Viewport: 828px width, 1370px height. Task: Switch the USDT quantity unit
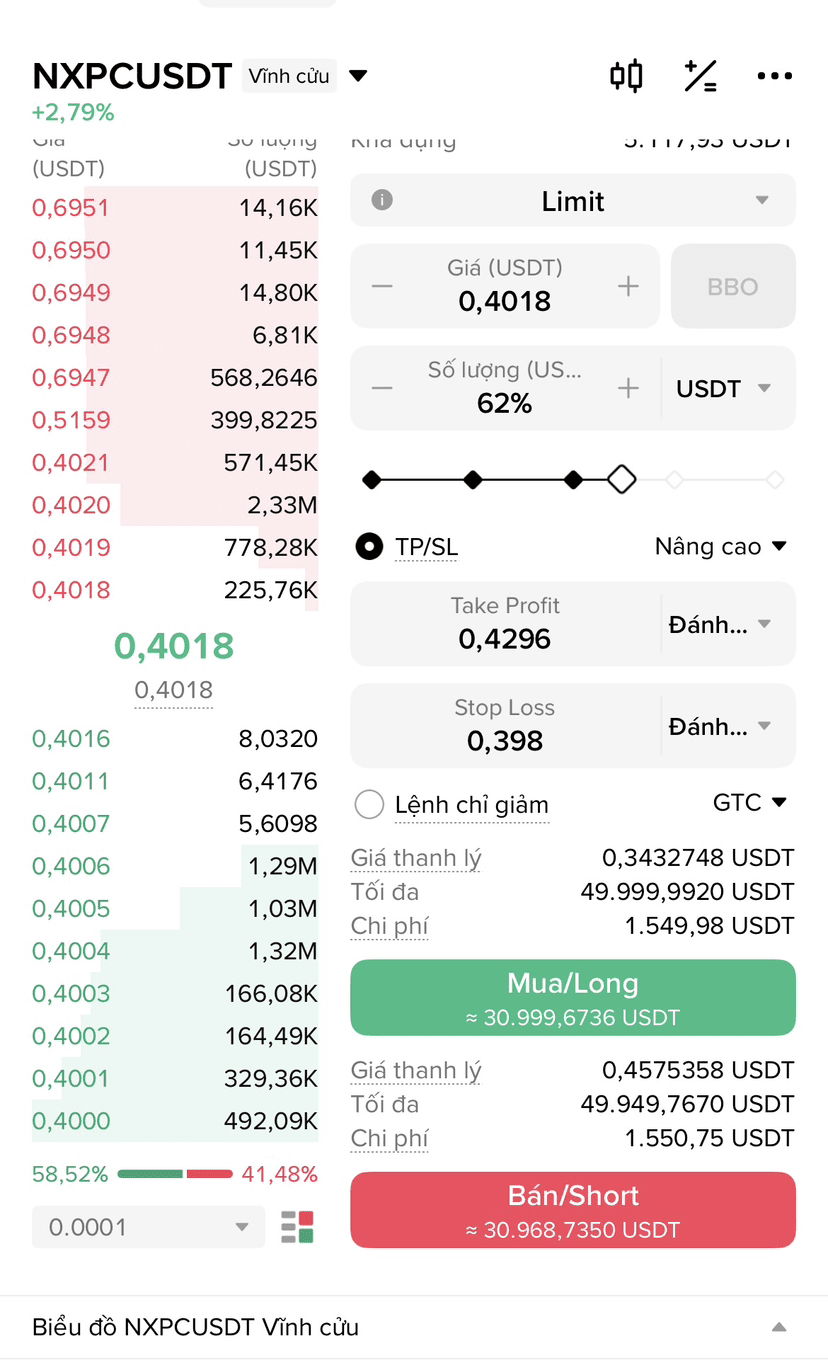(723, 389)
